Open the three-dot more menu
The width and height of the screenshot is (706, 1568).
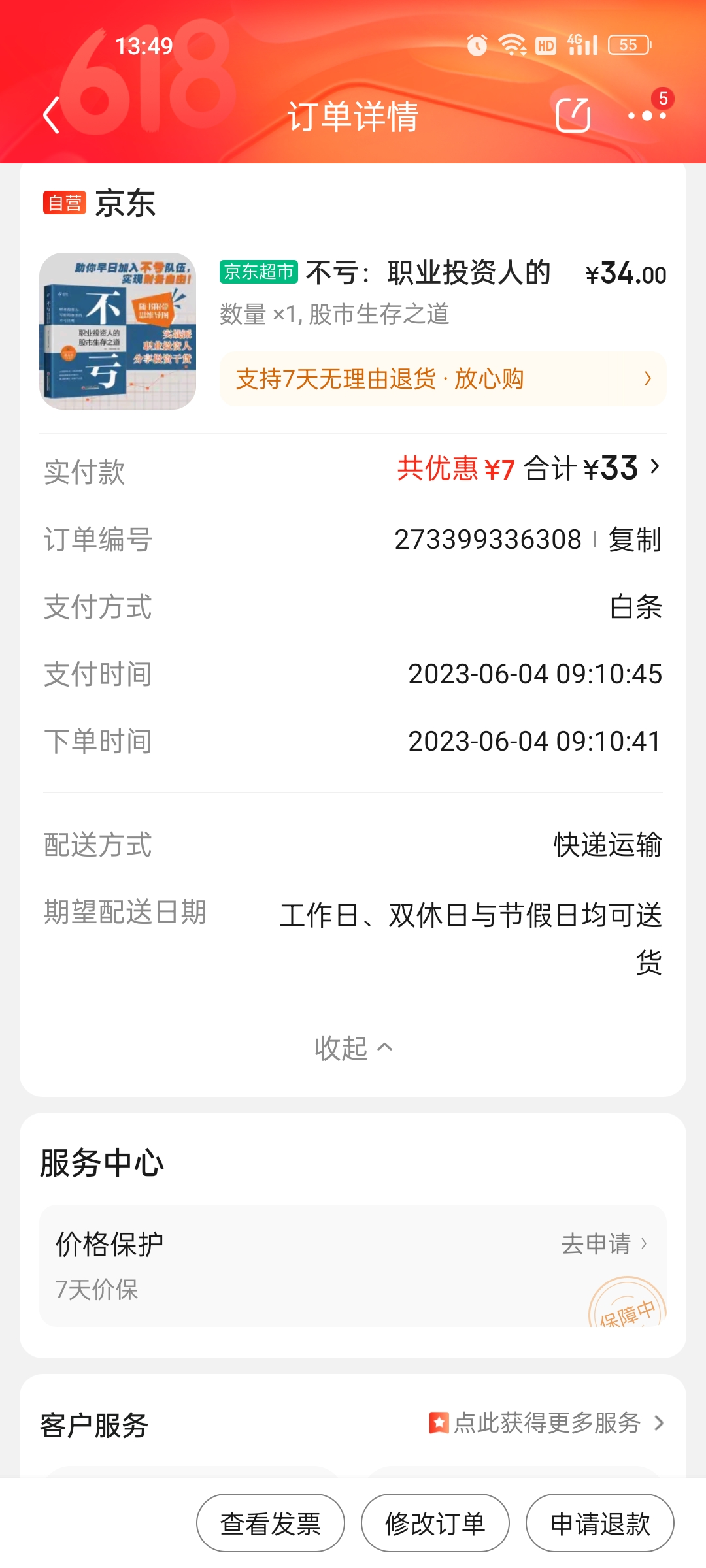pyautogui.click(x=647, y=116)
